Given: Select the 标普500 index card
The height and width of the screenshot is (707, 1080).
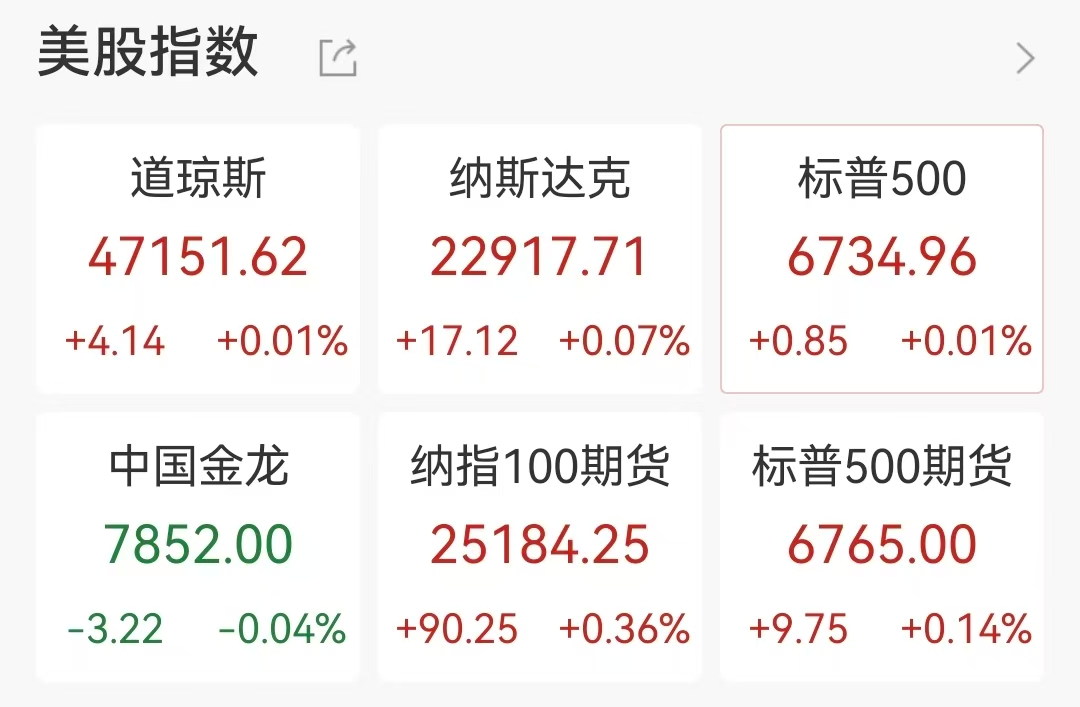Looking at the screenshot, I should pyautogui.click(x=882, y=258).
